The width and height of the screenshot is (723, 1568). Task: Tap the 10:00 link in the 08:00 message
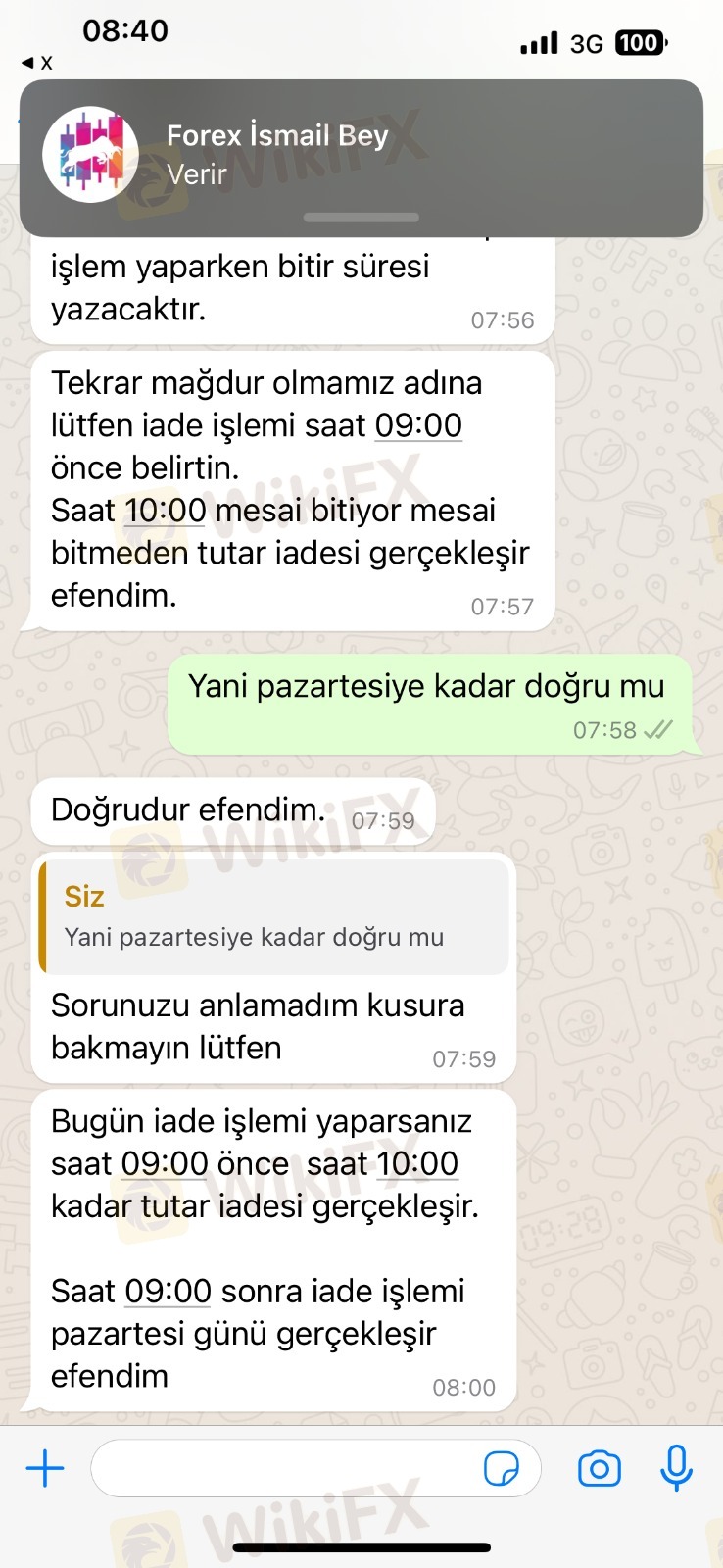coord(417,1163)
